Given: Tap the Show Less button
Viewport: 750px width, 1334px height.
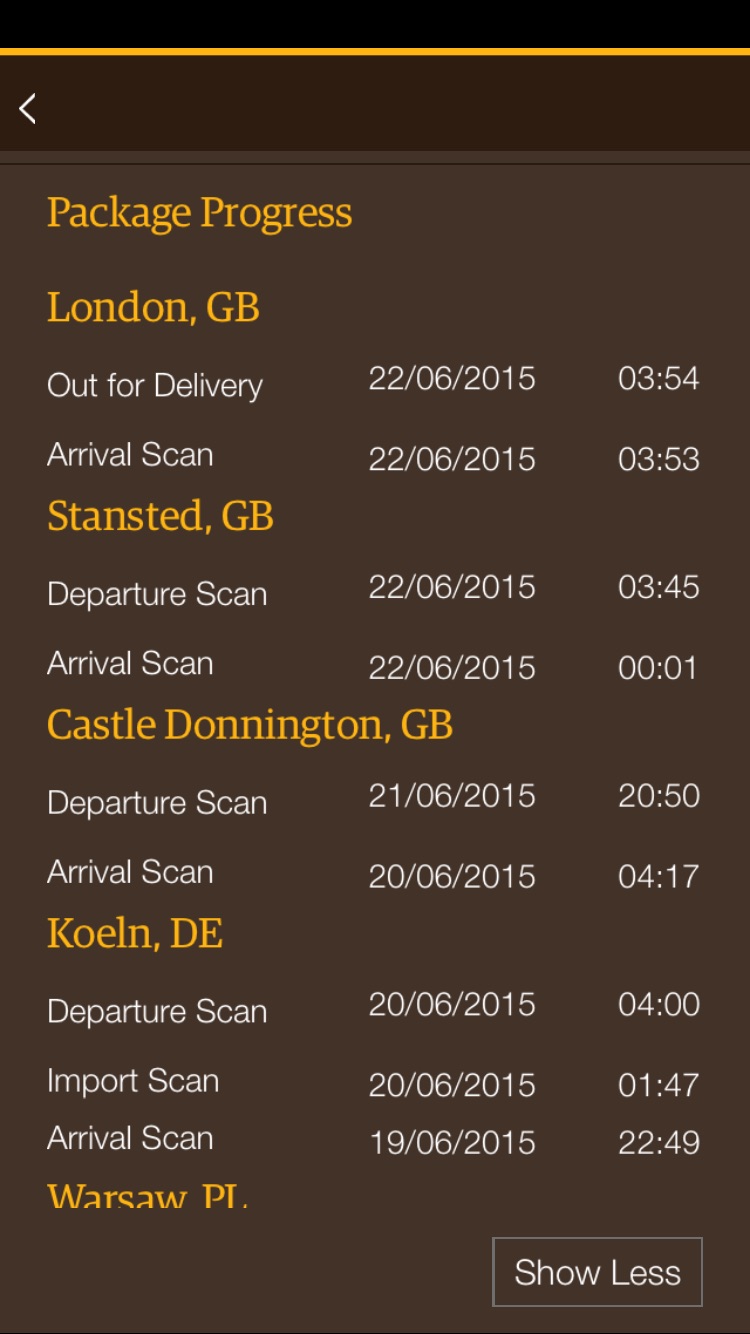Looking at the screenshot, I should pos(597,1272).
